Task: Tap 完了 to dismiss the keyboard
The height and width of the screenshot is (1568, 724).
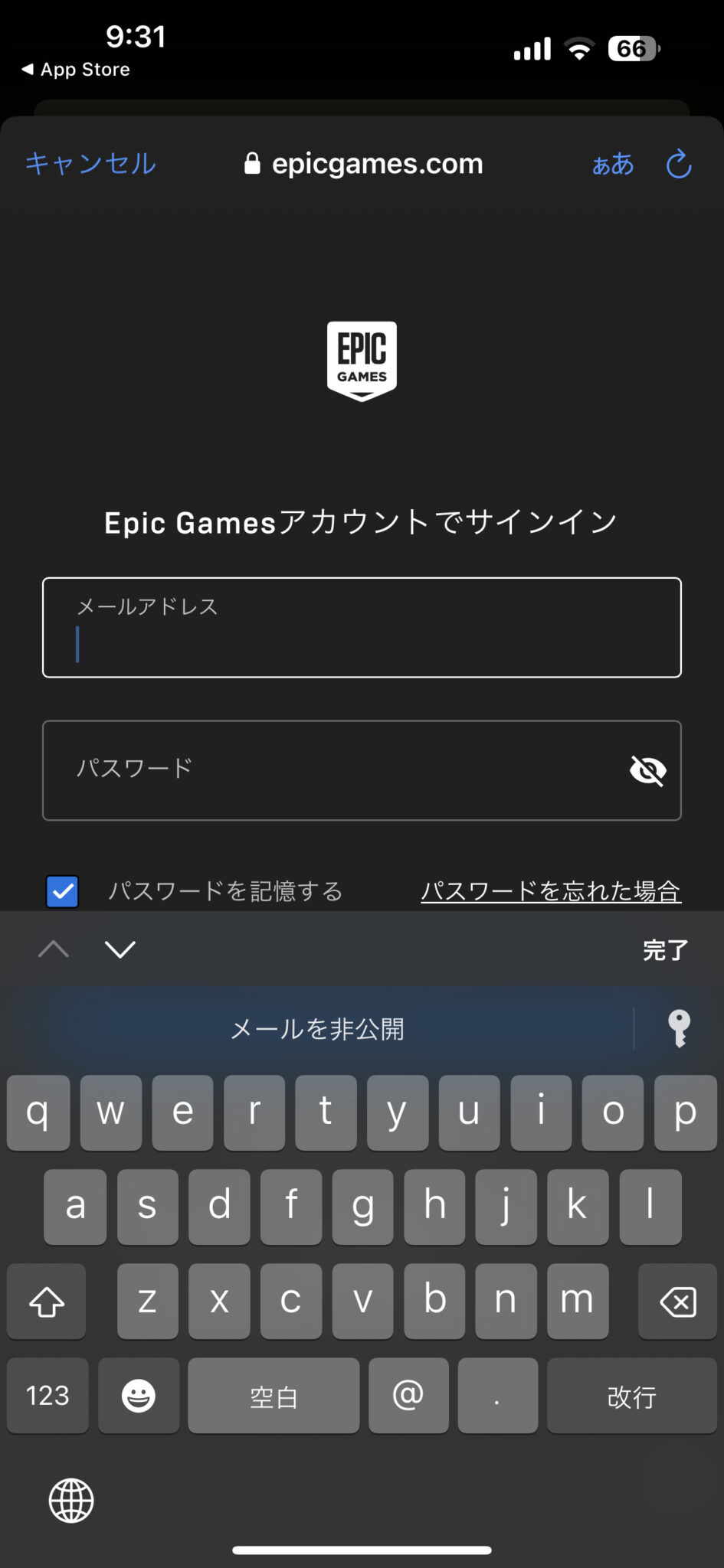Action: (x=663, y=949)
